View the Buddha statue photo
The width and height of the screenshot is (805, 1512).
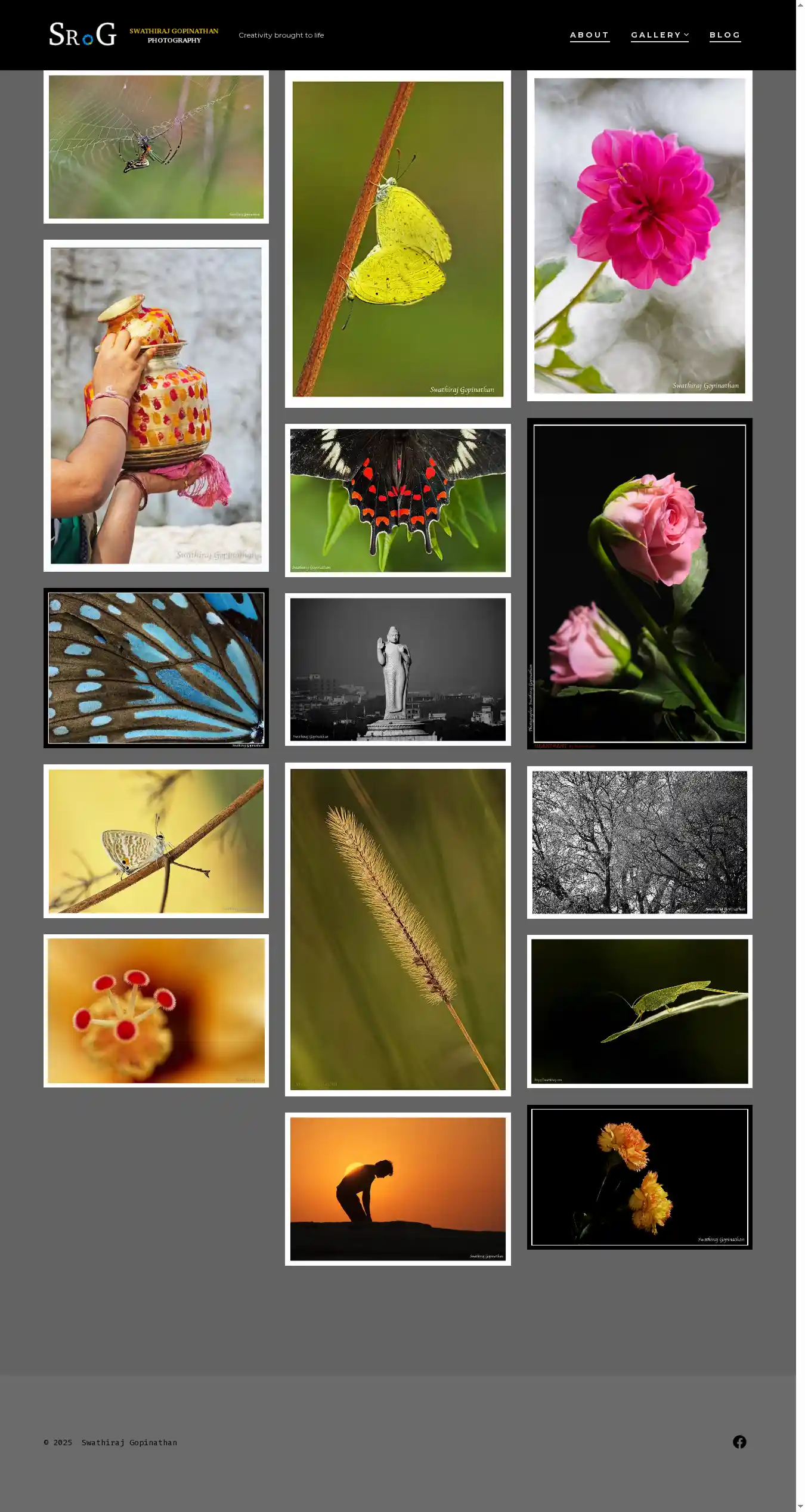398,669
